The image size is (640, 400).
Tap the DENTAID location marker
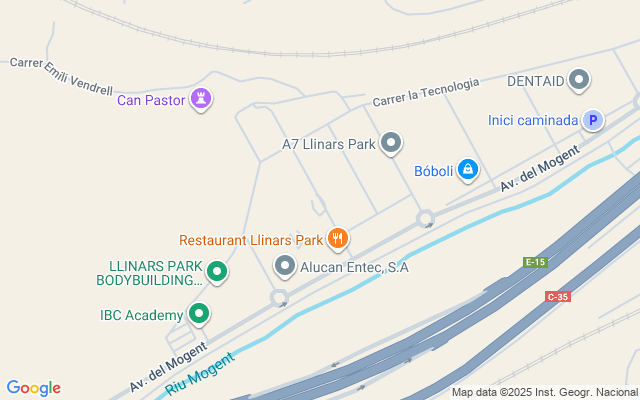[579, 79]
